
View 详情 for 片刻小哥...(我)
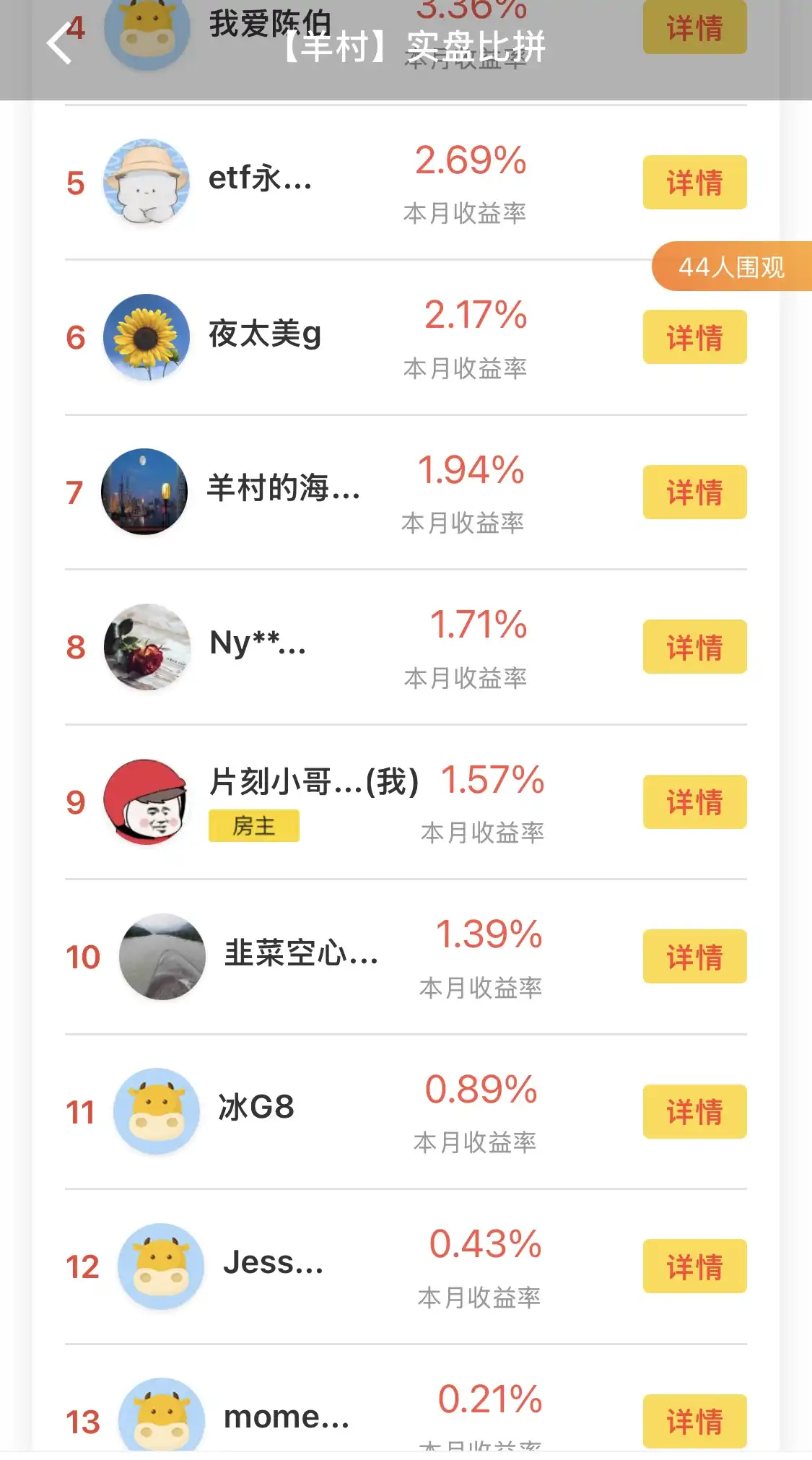pos(694,801)
